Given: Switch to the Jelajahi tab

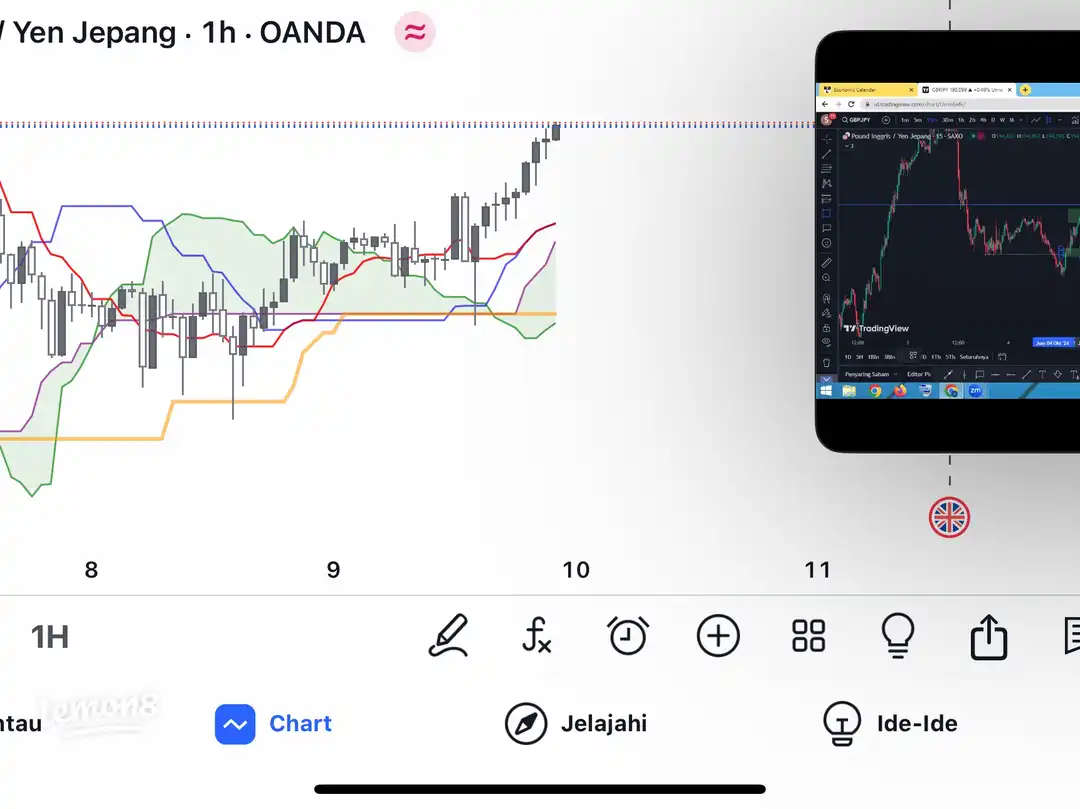Looking at the screenshot, I should click(x=575, y=724).
